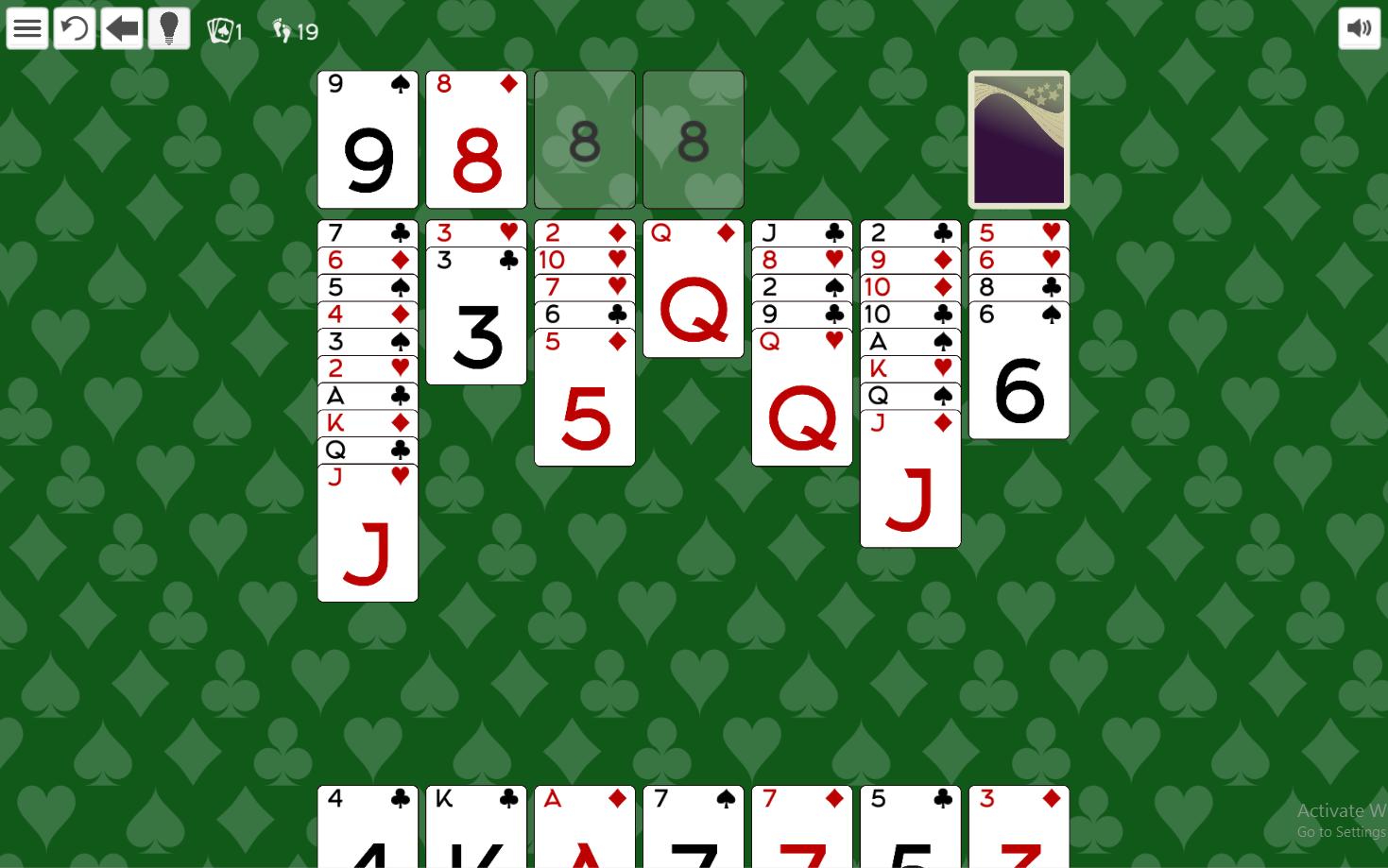1388x868 pixels.
Task: Select the jack of hearts card
Action: click(368, 534)
